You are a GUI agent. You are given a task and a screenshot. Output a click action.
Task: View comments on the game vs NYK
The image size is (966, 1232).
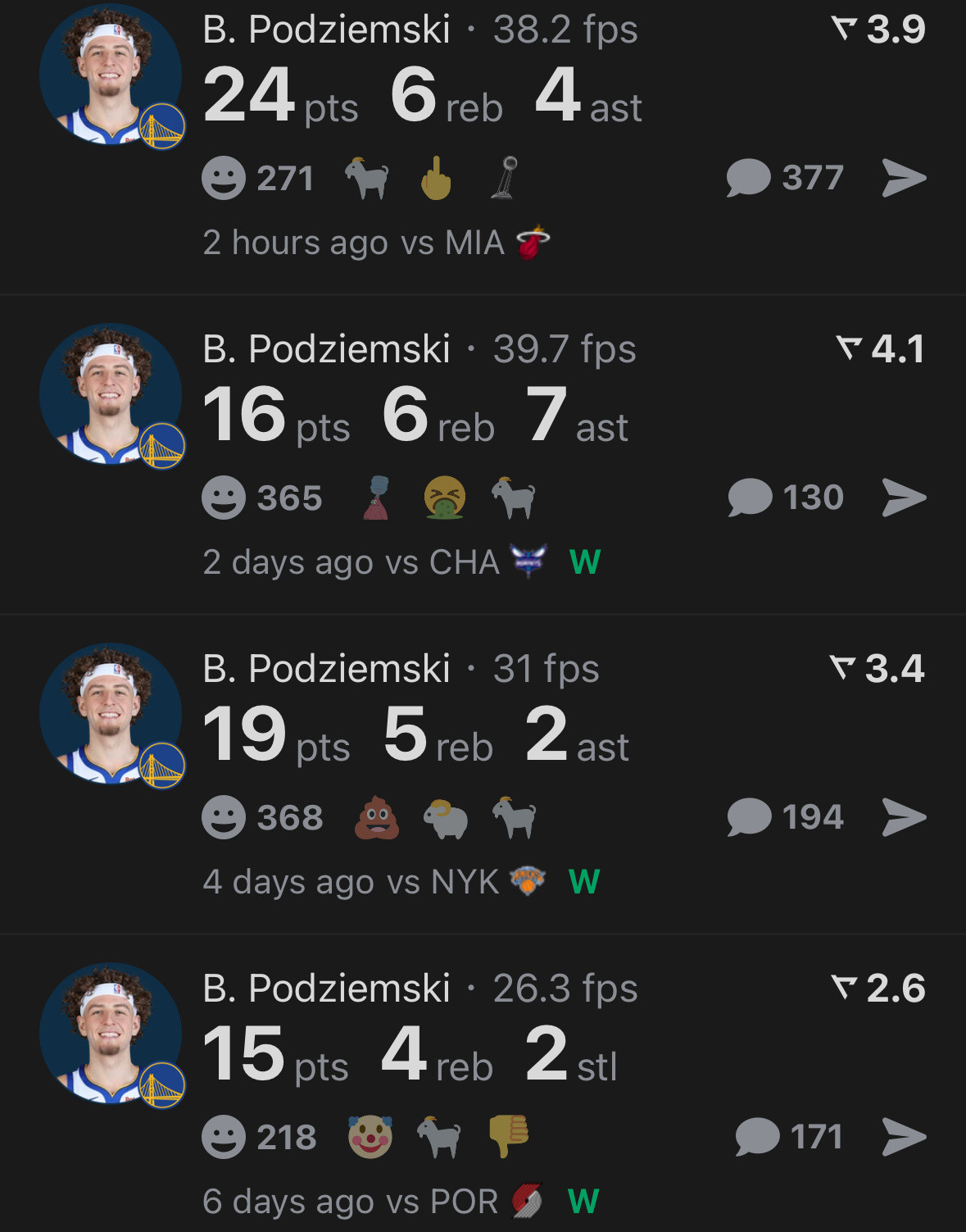tap(749, 817)
